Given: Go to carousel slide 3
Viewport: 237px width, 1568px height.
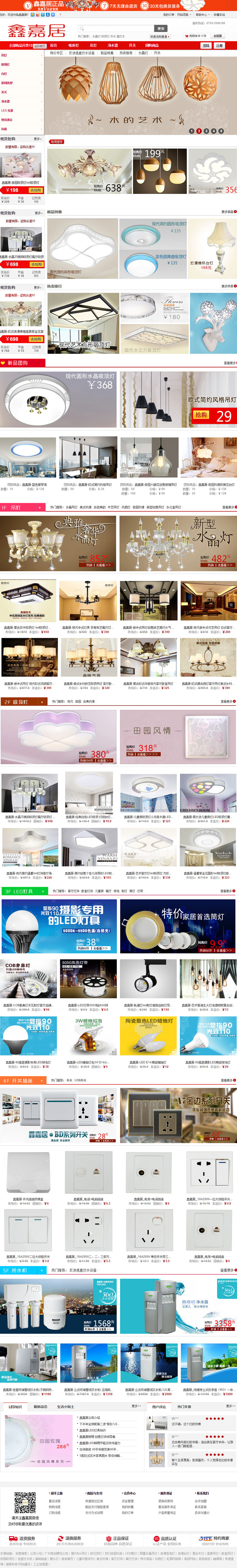Looking at the screenshot, I should 206,131.
